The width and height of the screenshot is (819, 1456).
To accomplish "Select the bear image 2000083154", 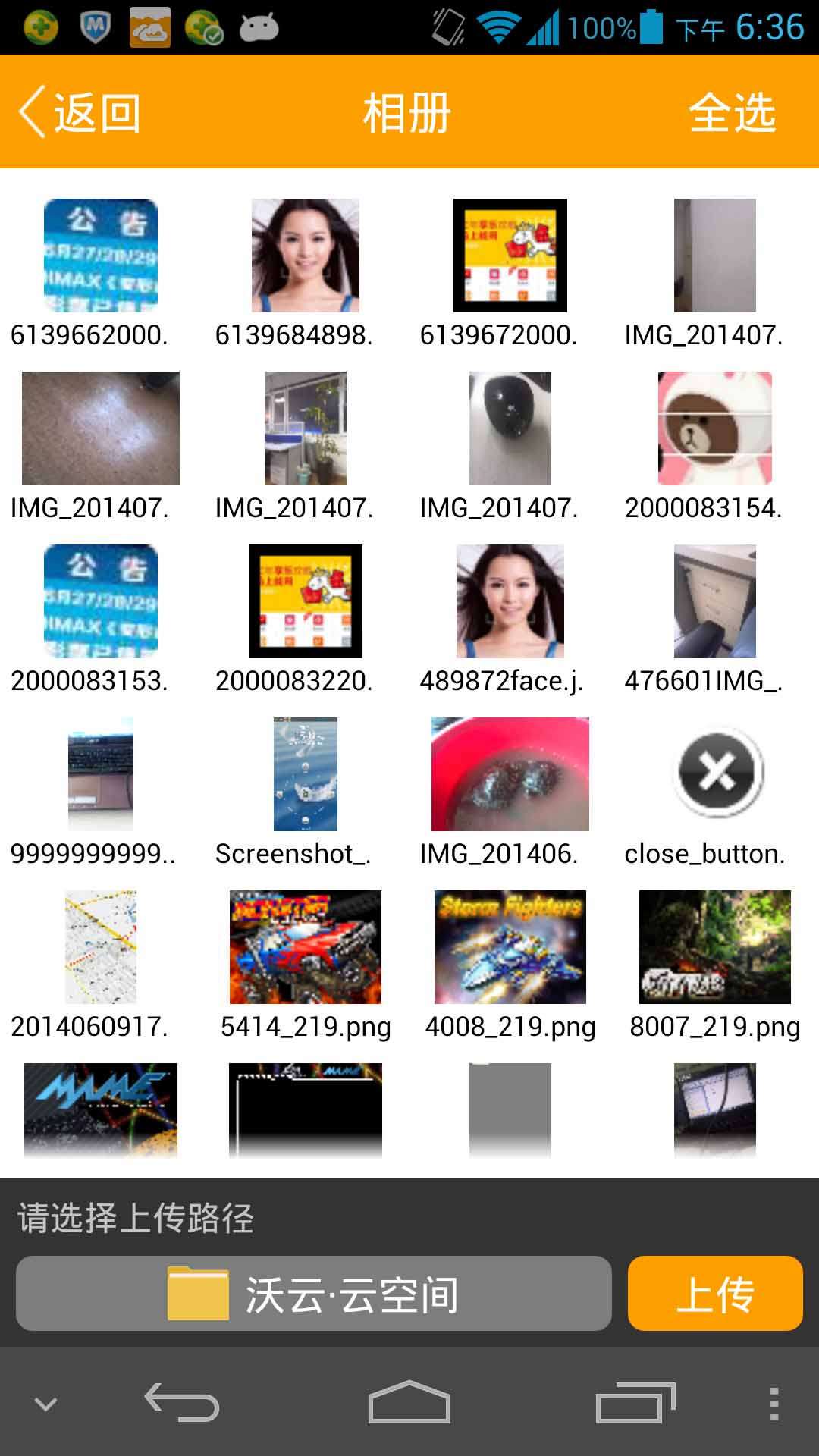I will pos(714,428).
